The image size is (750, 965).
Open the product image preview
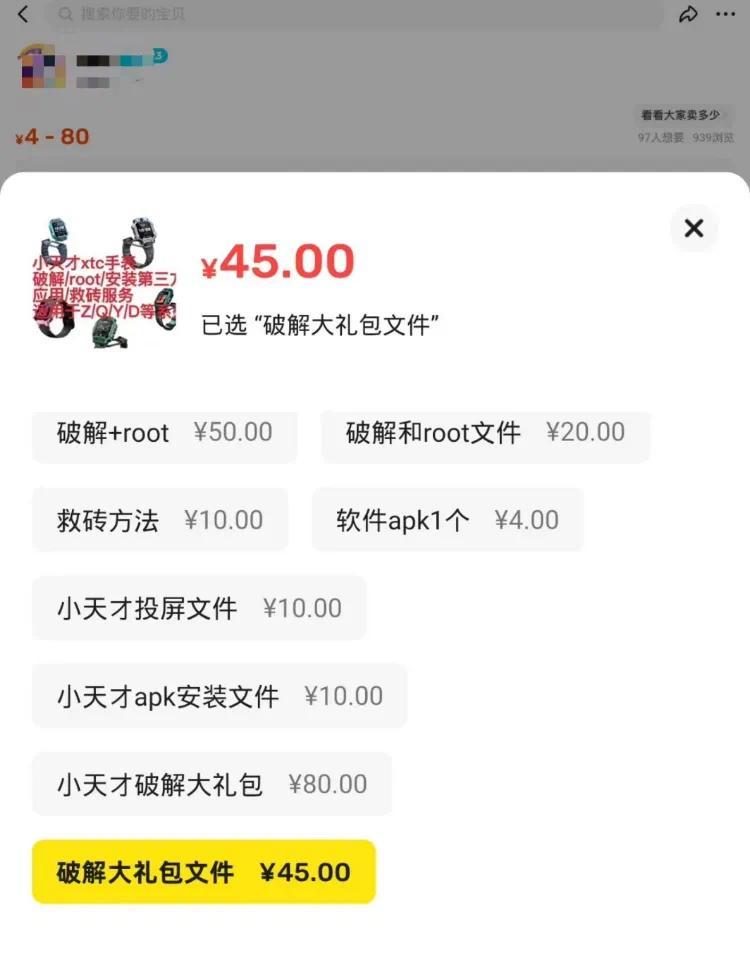click(104, 283)
